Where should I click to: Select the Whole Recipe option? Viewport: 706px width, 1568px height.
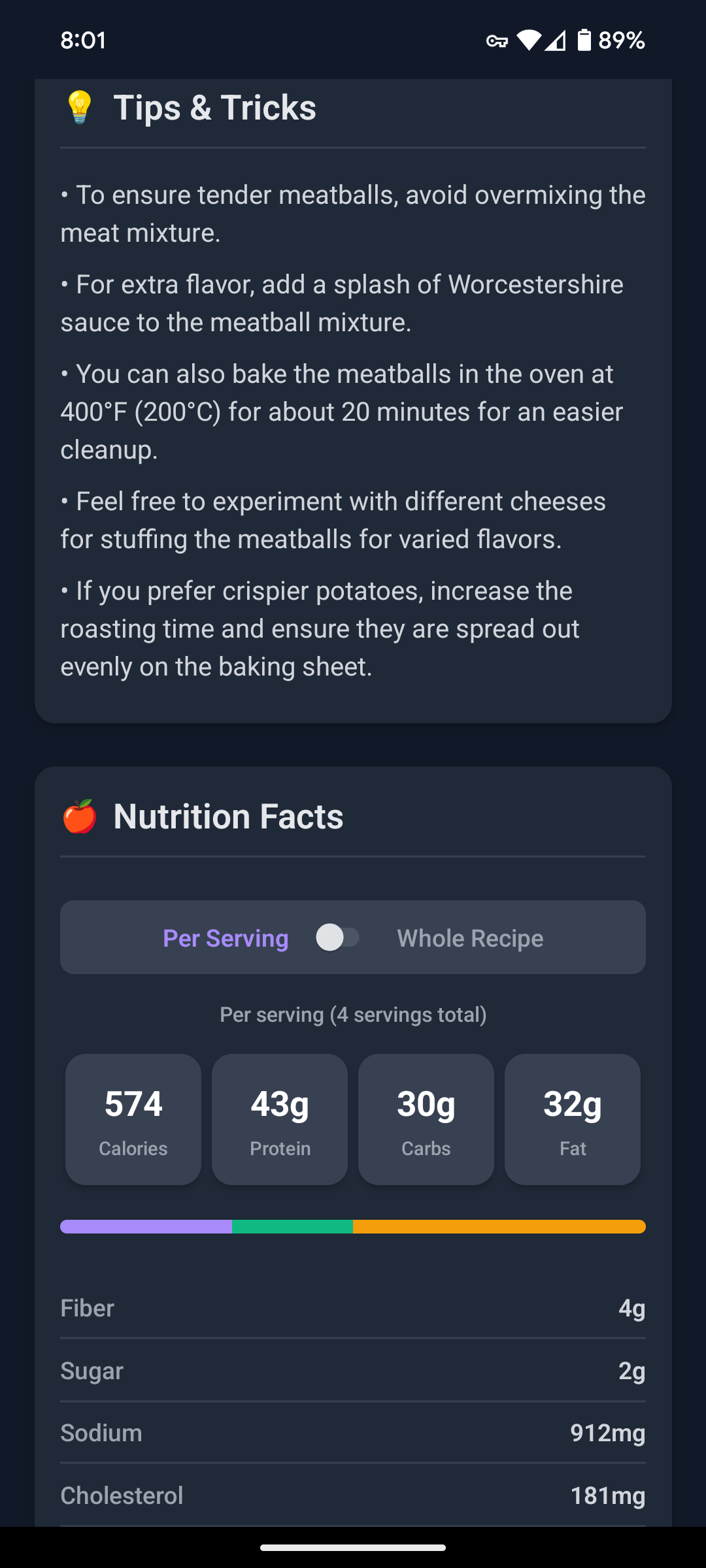point(470,938)
